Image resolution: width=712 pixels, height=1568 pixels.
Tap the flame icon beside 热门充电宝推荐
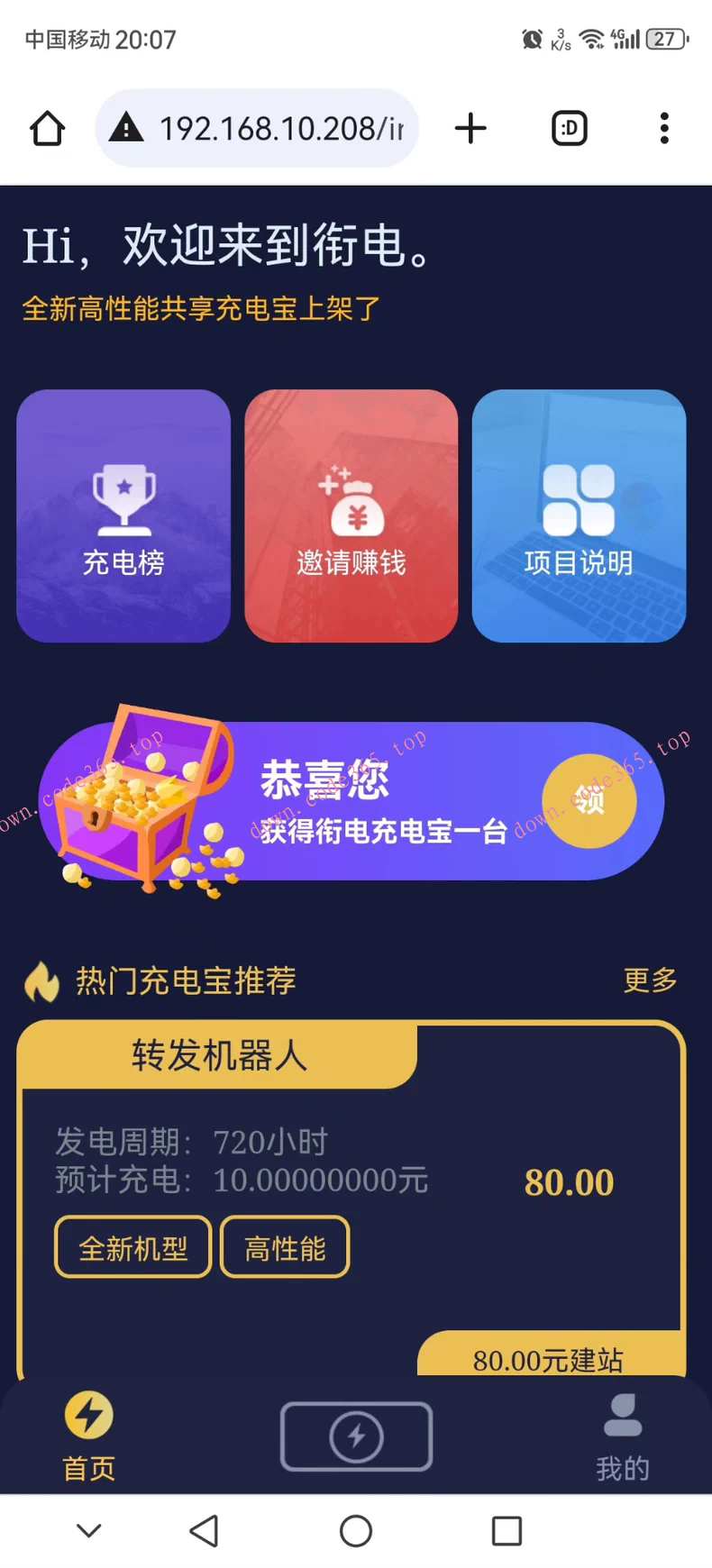click(41, 980)
